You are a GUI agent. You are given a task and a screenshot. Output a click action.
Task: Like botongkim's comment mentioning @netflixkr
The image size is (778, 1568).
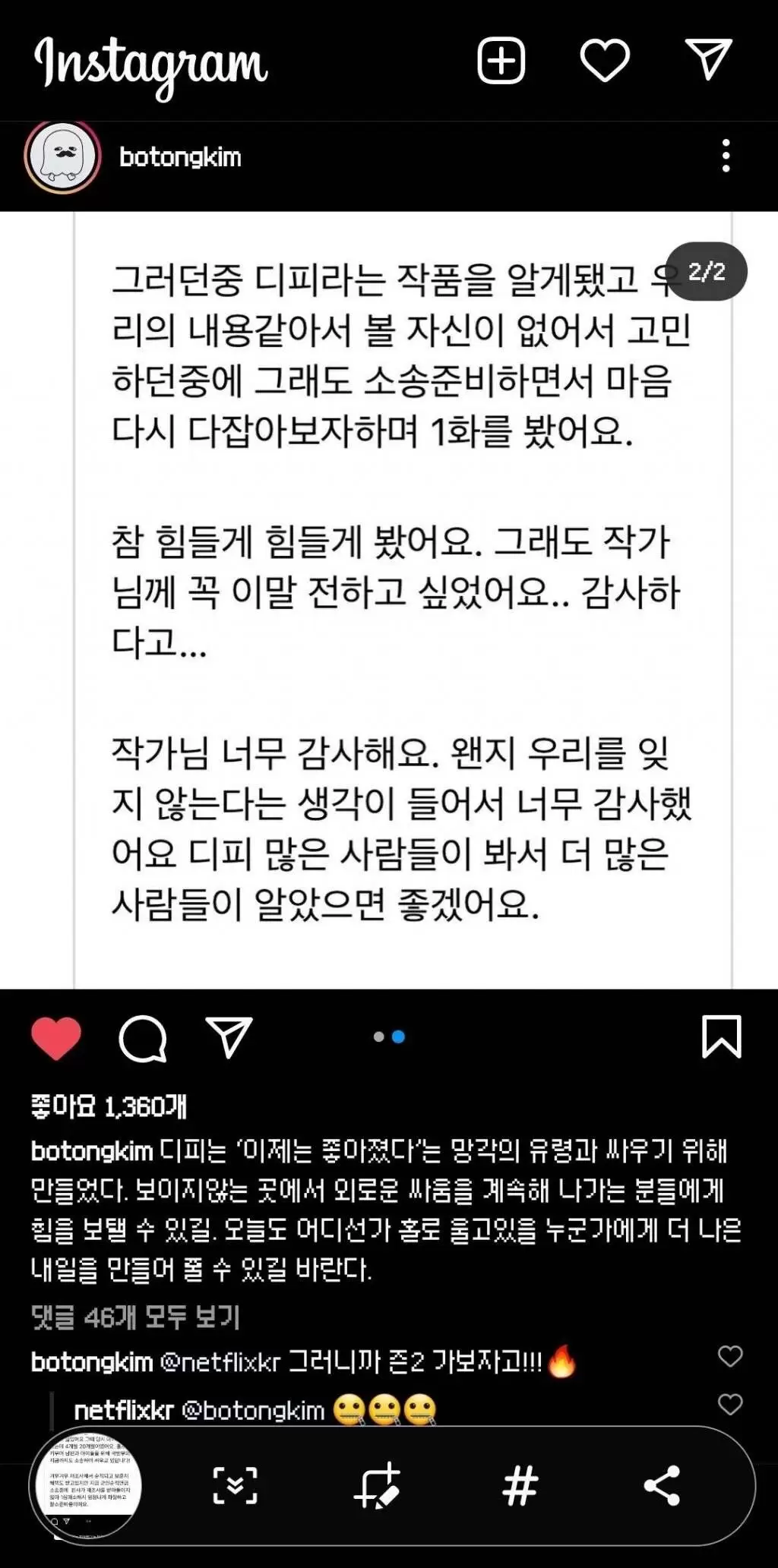pos(730,1356)
